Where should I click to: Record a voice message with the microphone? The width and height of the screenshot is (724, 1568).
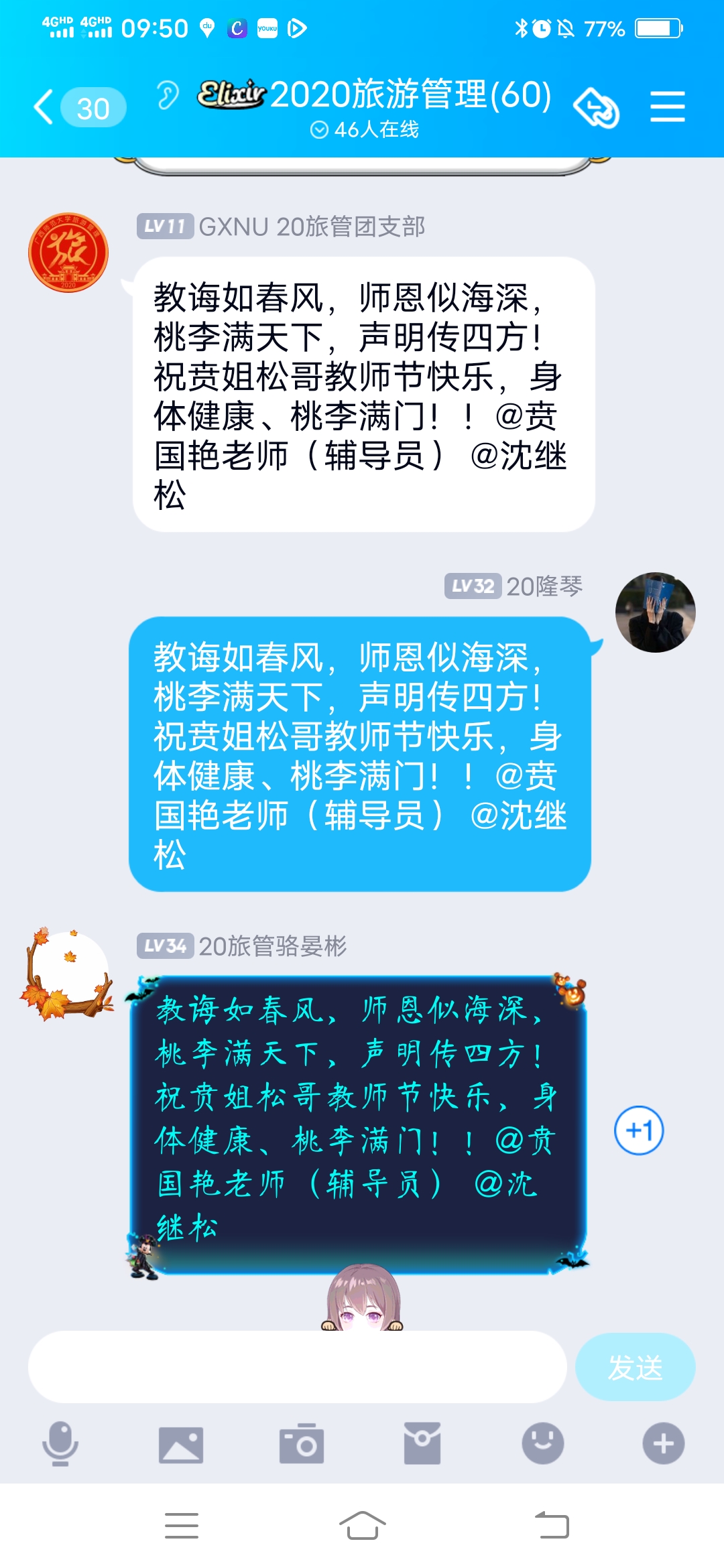(x=60, y=1443)
